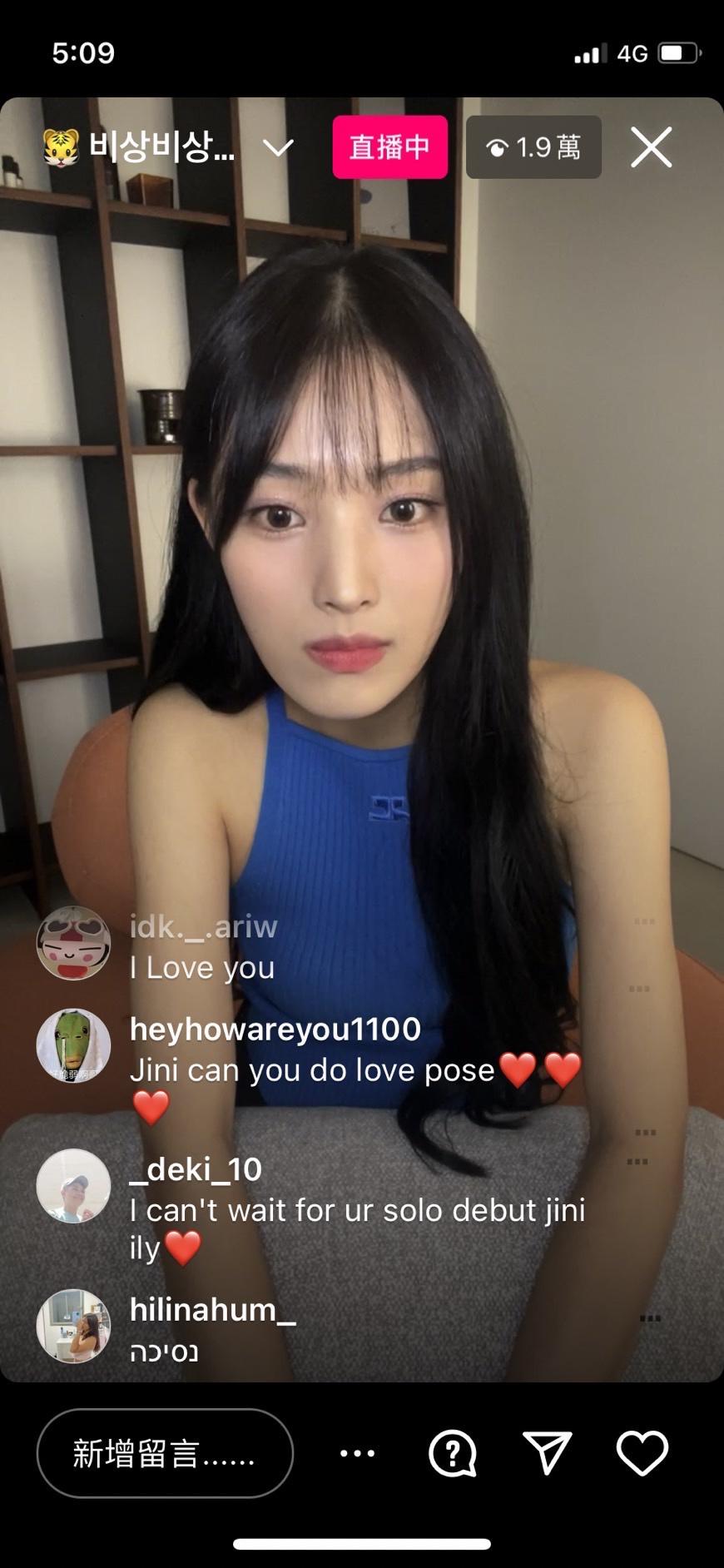Ask a question with the question icon
Image resolution: width=724 pixels, height=1568 pixels.
pos(452,1453)
